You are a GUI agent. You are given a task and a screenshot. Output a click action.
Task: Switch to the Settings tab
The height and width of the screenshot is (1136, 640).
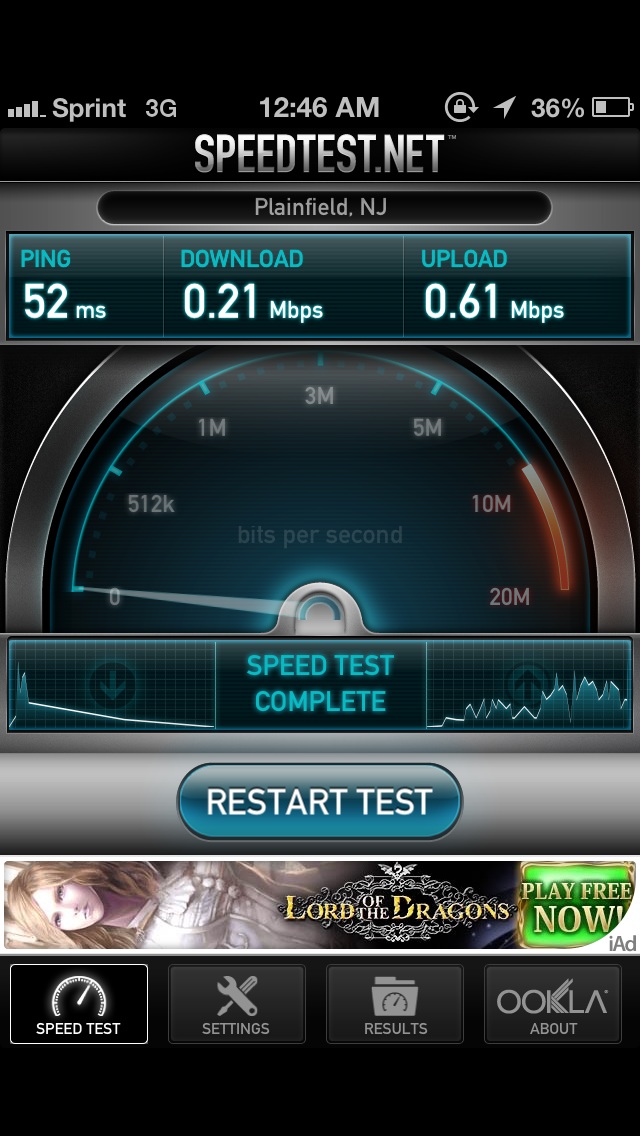[236, 1003]
